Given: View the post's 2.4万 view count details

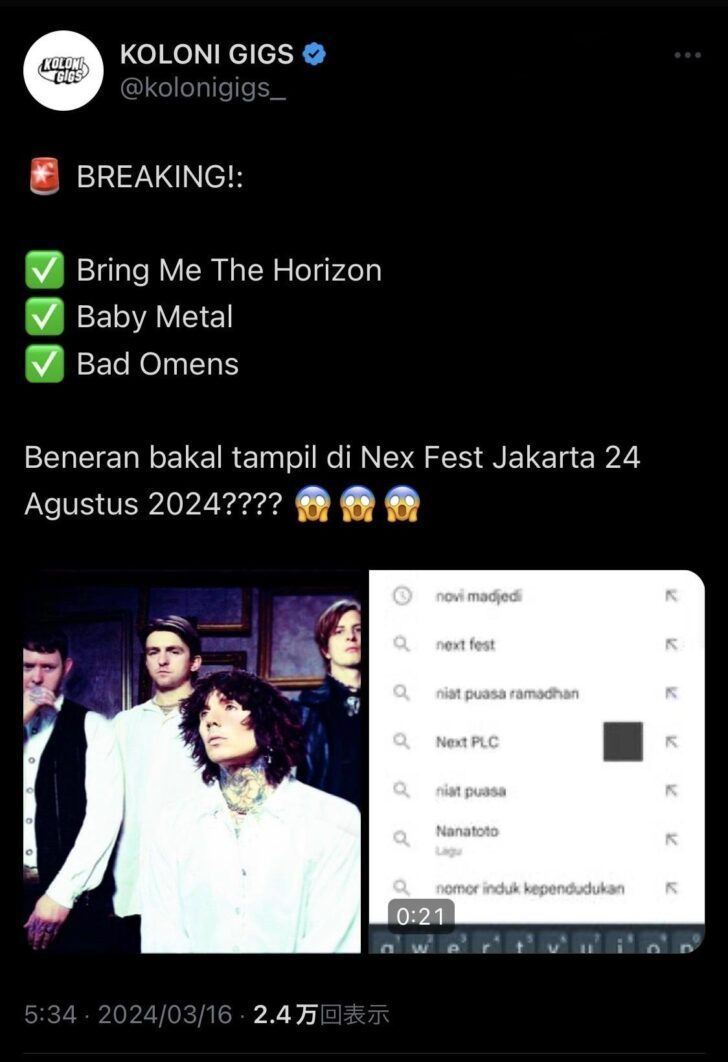Looking at the screenshot, I should tap(321, 1015).
